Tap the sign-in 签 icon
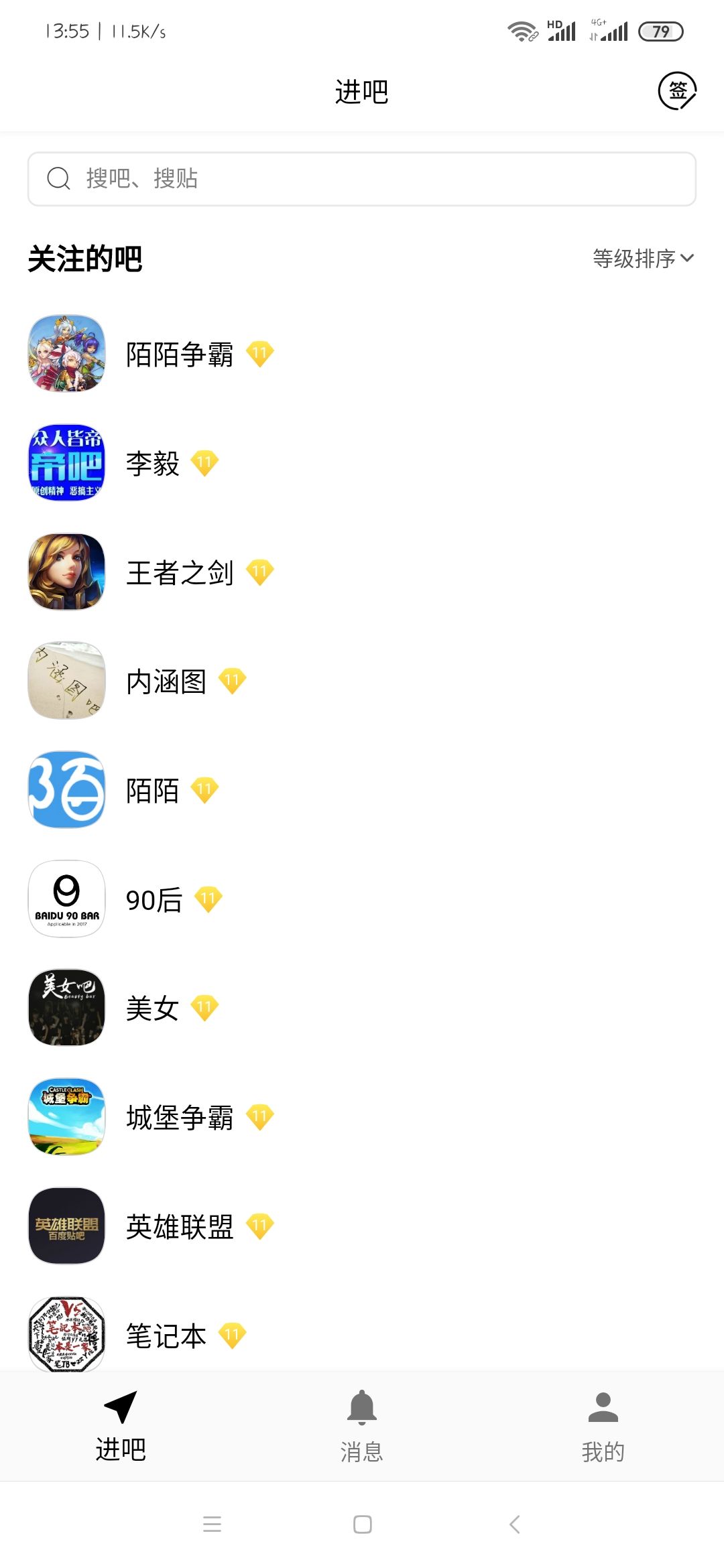The image size is (724, 1568). [677, 91]
